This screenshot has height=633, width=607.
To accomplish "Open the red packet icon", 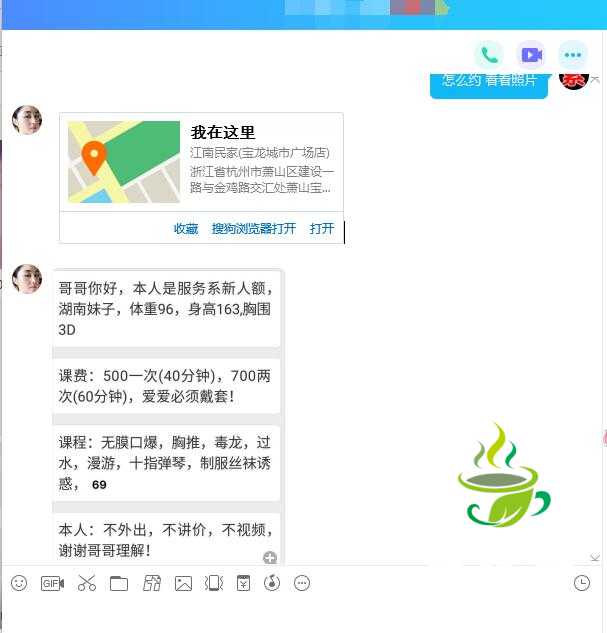I will point(243,583).
